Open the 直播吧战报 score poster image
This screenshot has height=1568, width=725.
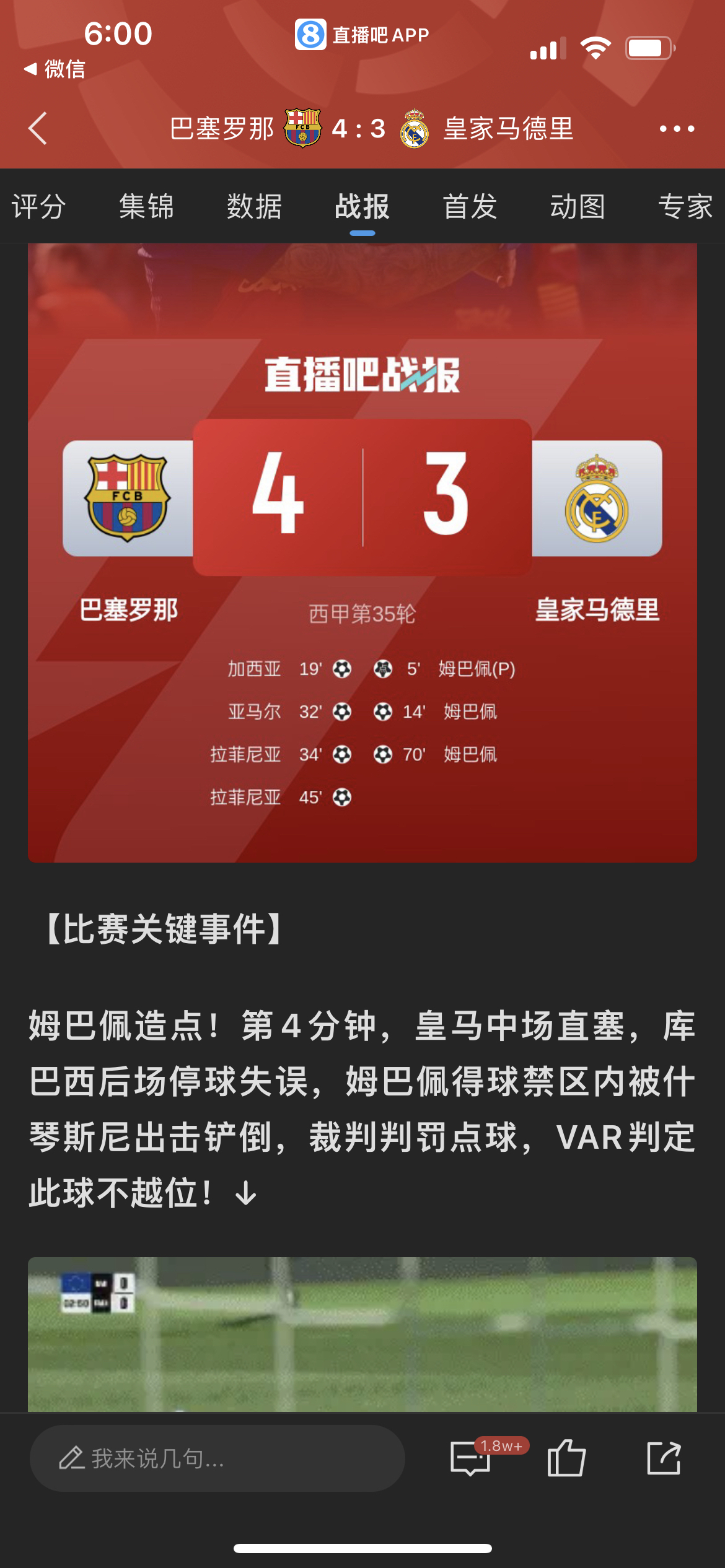[x=362, y=552]
